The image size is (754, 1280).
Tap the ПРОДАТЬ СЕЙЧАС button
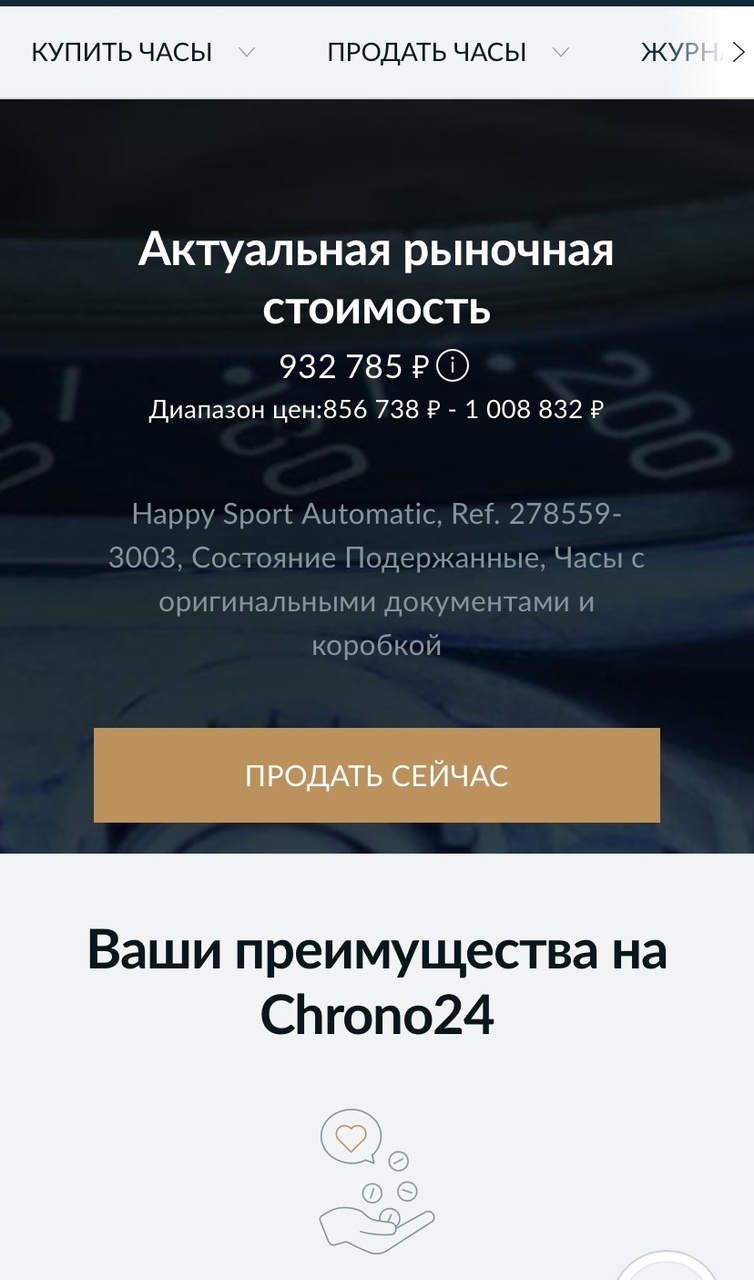click(377, 775)
